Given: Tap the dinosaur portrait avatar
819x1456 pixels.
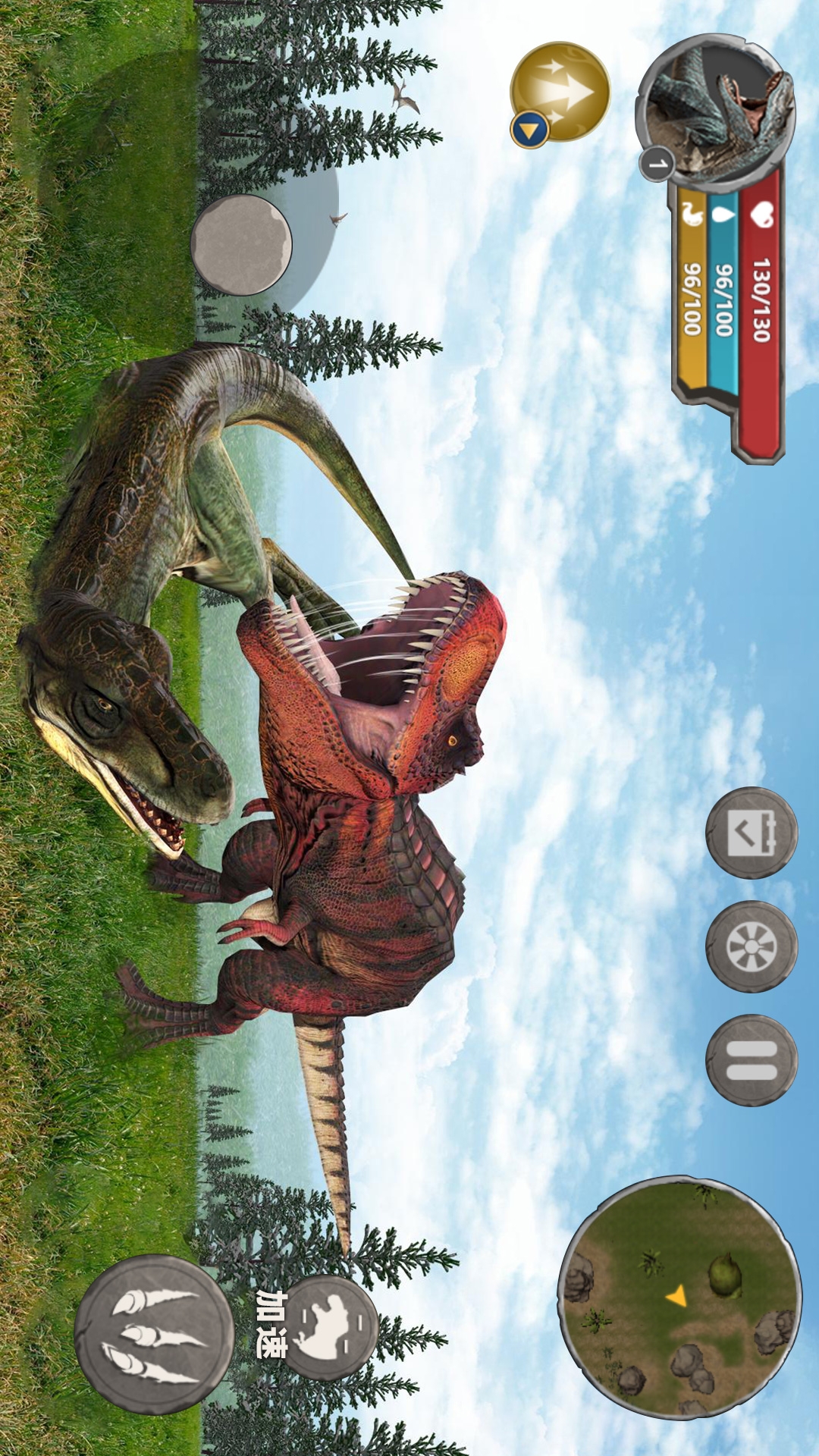Looking at the screenshot, I should pos(716,111).
